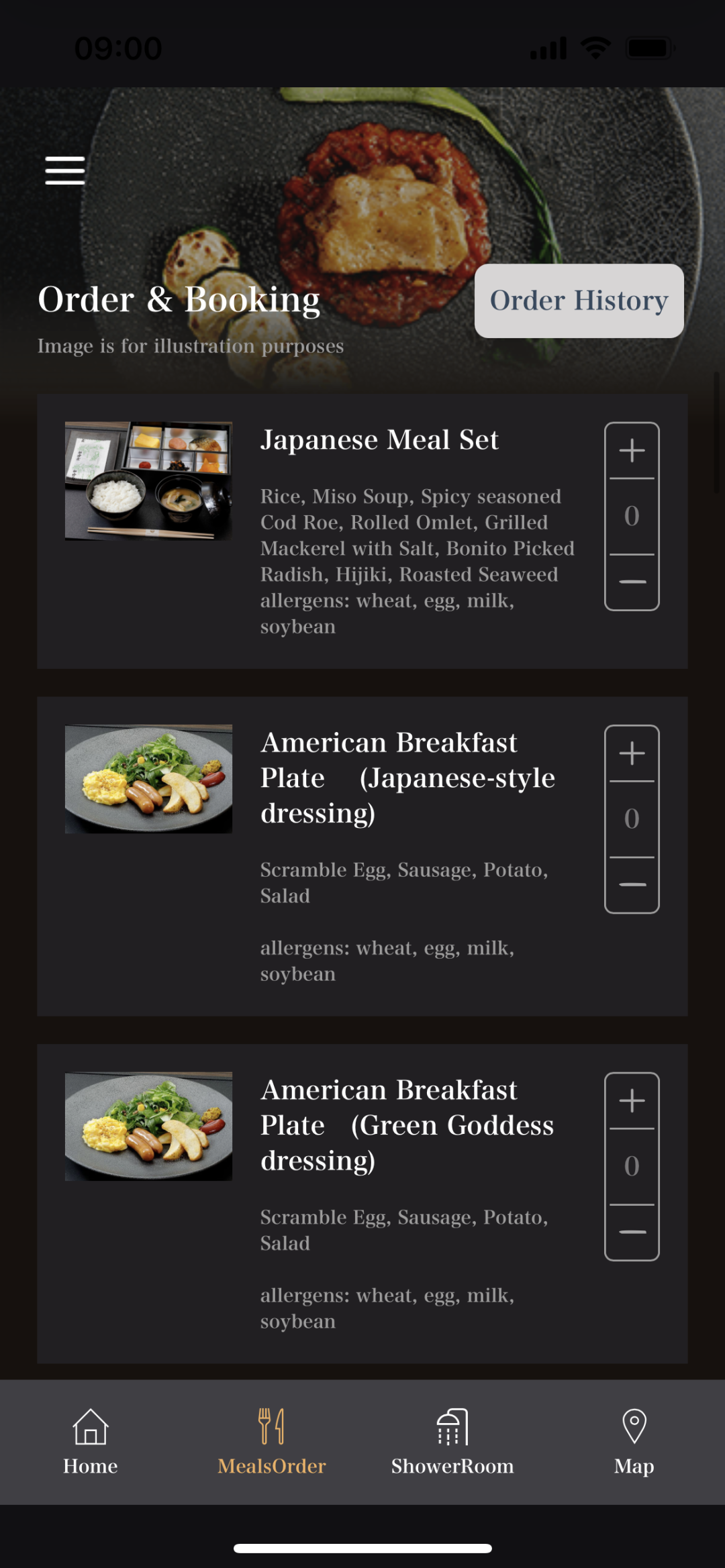
Task: Add one American Breakfast Plate Japanese-style dressing
Action: [x=632, y=753]
